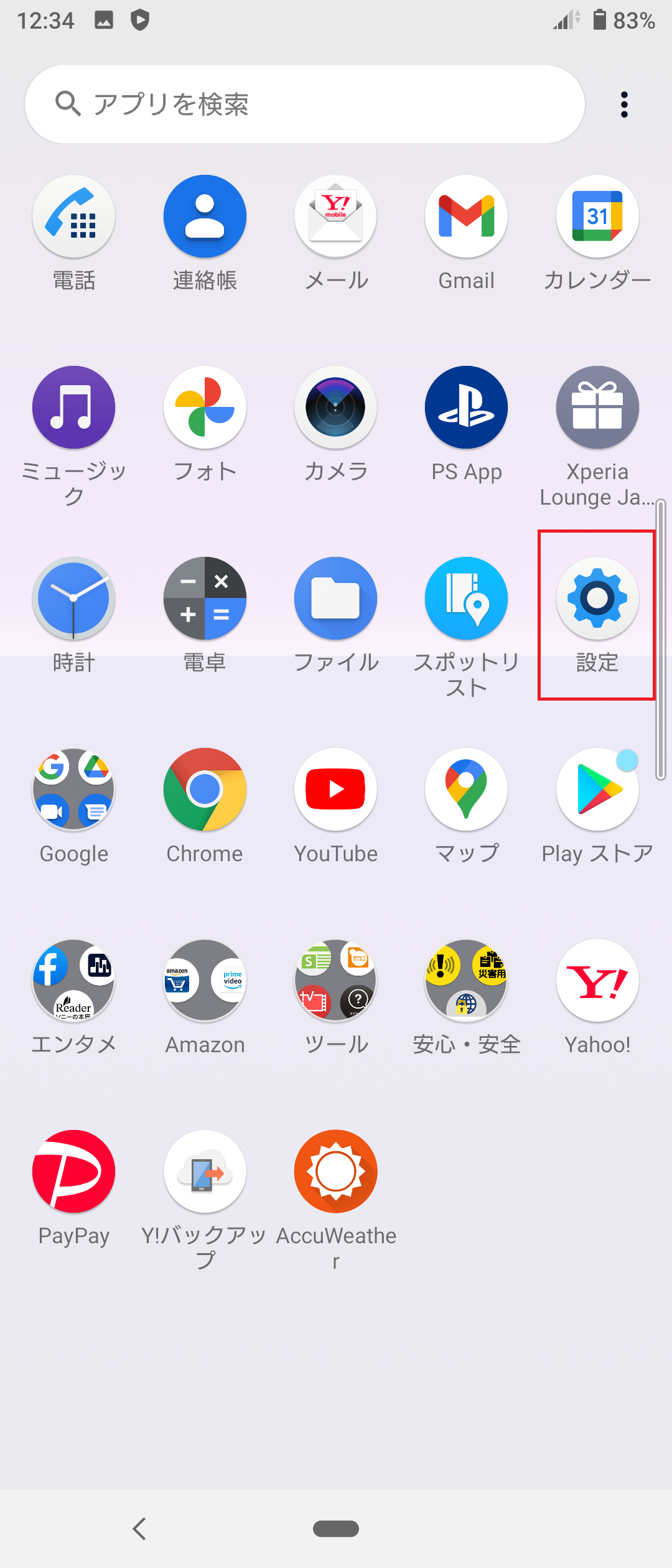Start the カメラ app
The height and width of the screenshot is (1568, 672).
point(335,408)
